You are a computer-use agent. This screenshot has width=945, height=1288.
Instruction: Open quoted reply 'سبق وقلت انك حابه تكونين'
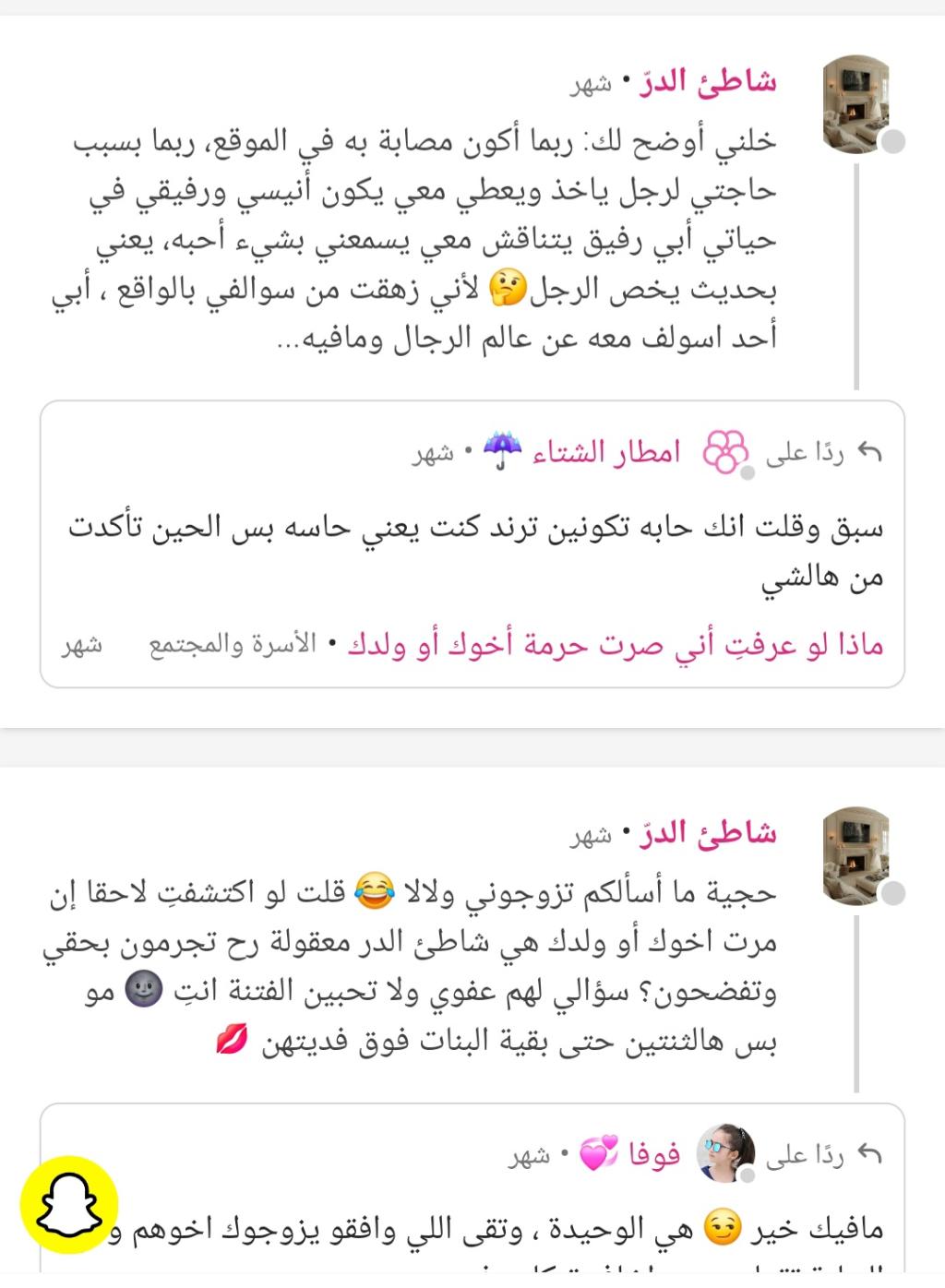[x=476, y=552]
